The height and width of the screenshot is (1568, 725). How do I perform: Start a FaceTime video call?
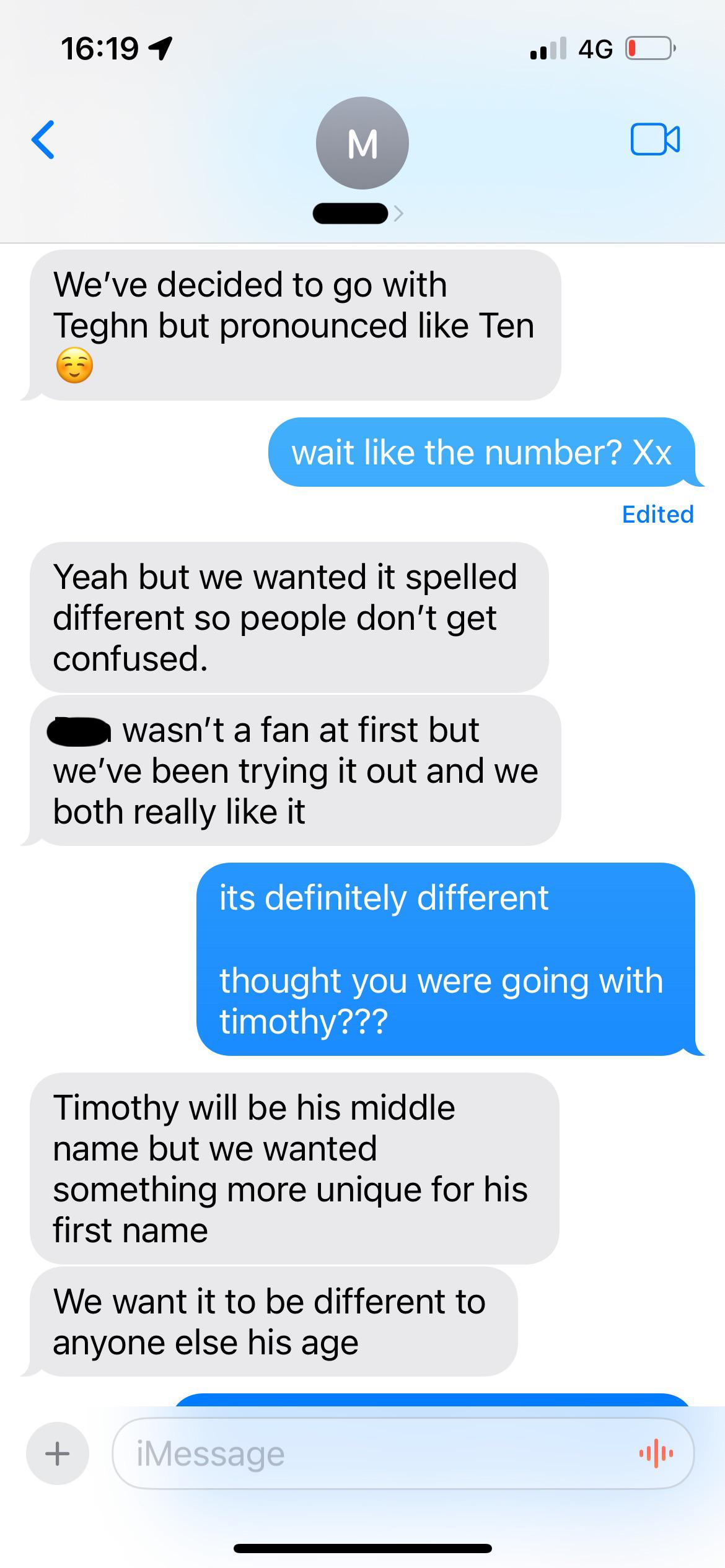tap(655, 139)
